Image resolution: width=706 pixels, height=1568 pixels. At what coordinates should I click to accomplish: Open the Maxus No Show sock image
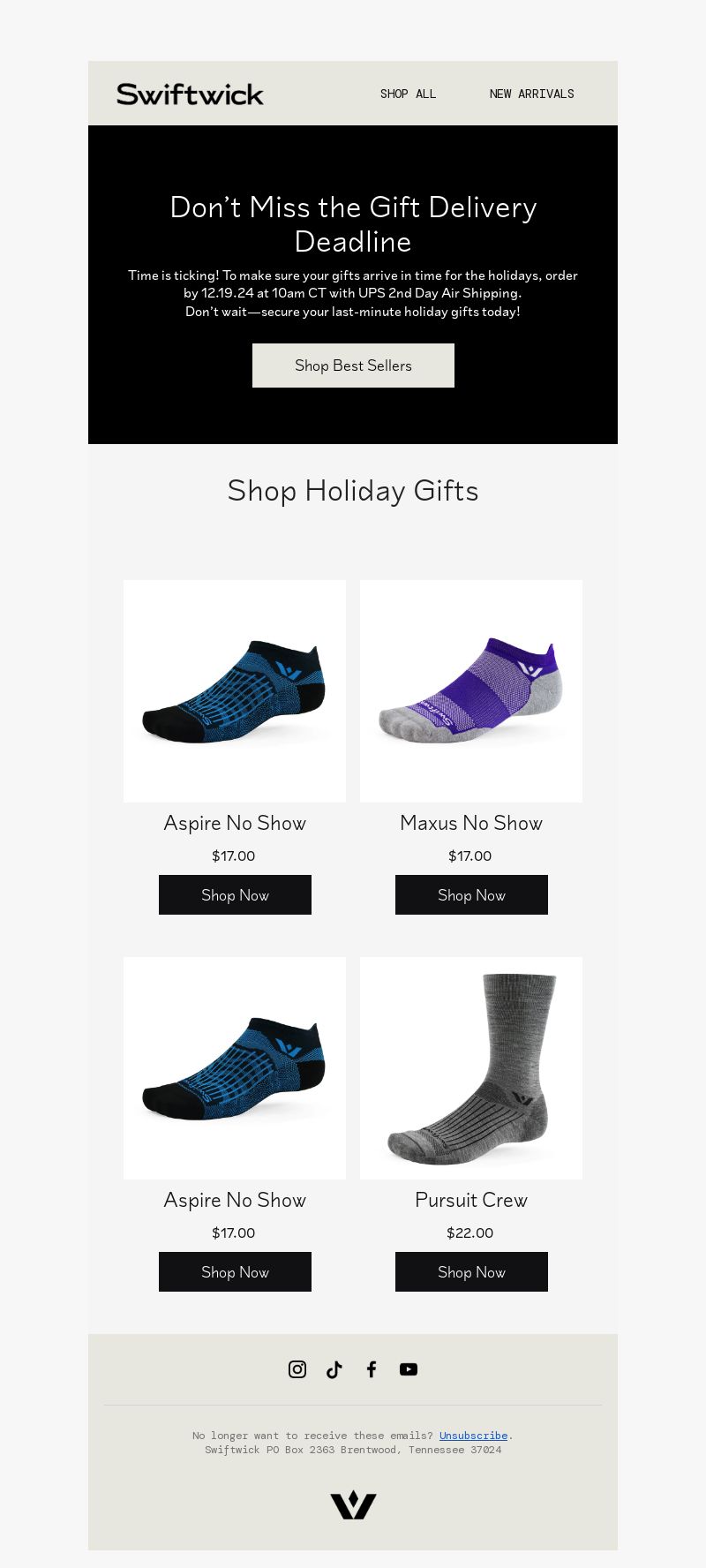click(471, 691)
